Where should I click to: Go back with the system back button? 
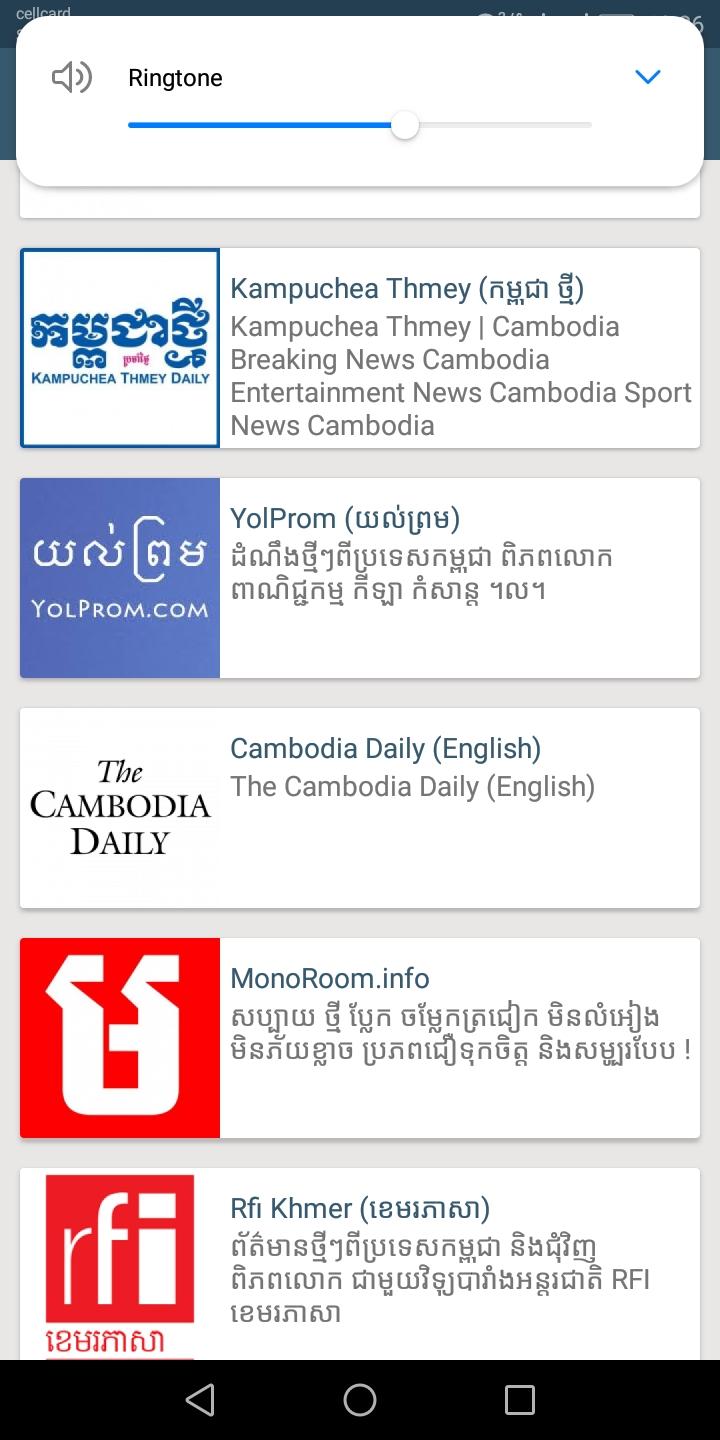200,1400
